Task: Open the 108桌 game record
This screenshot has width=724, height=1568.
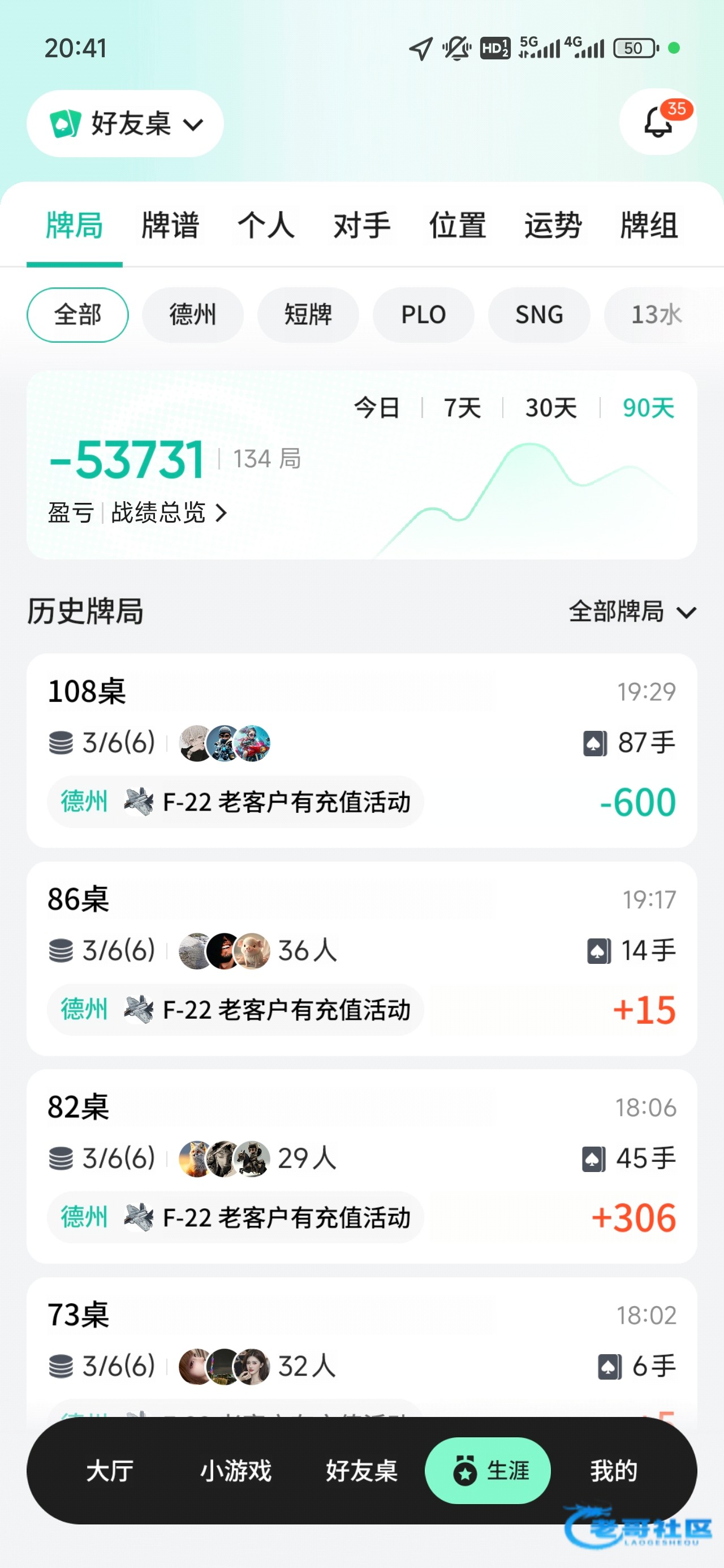Action: [x=361, y=750]
